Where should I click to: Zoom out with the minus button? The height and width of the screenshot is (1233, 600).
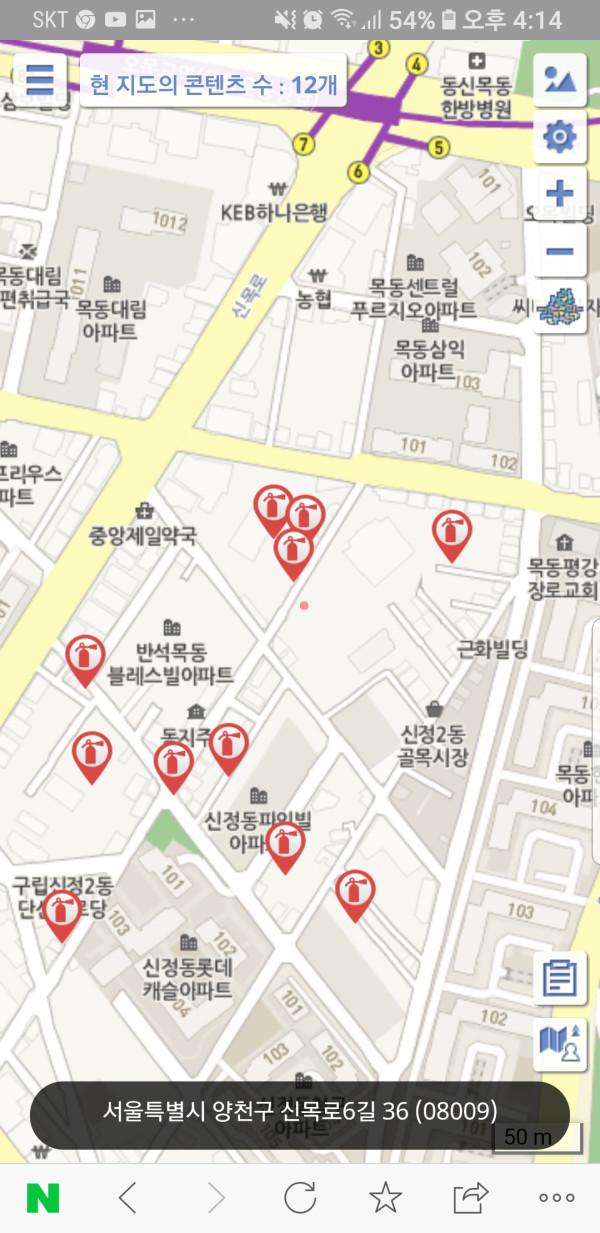coord(560,250)
